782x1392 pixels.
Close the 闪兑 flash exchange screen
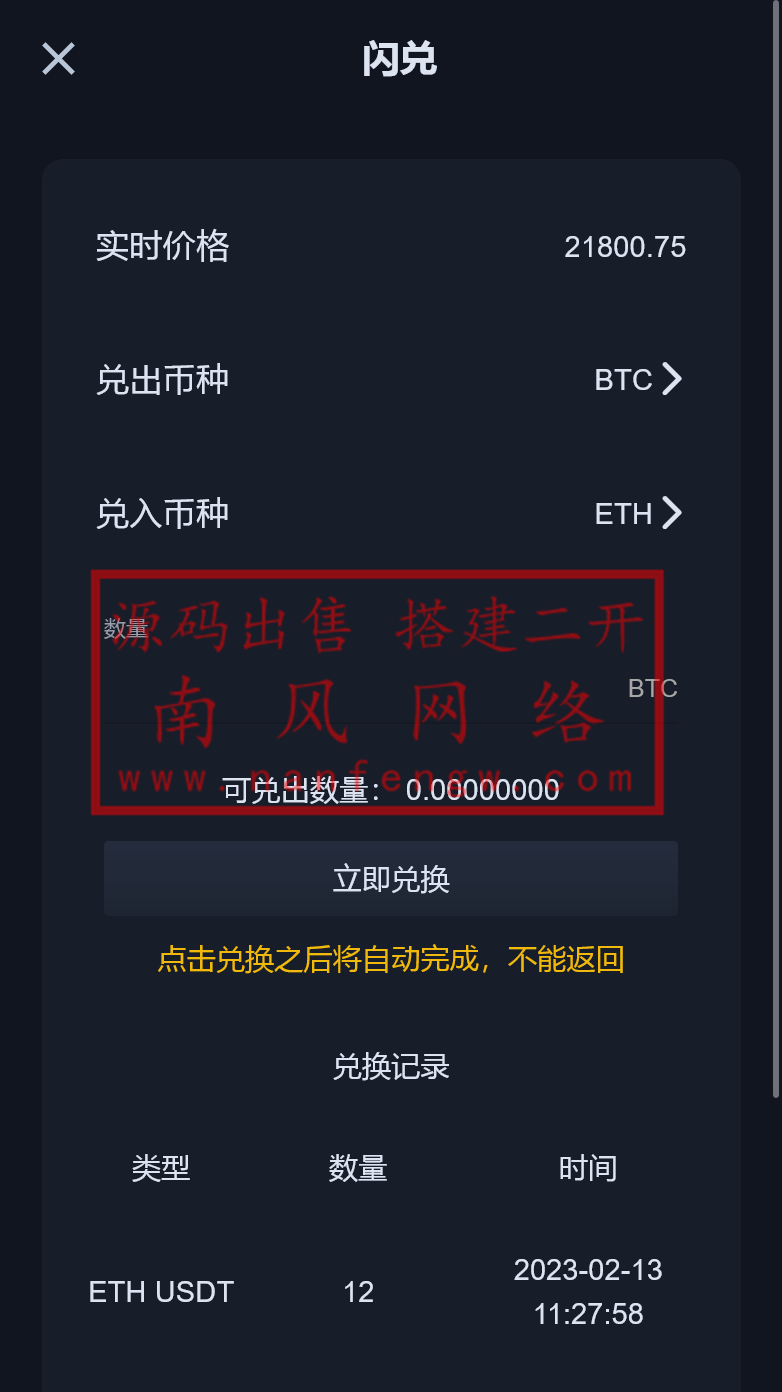coord(58,59)
